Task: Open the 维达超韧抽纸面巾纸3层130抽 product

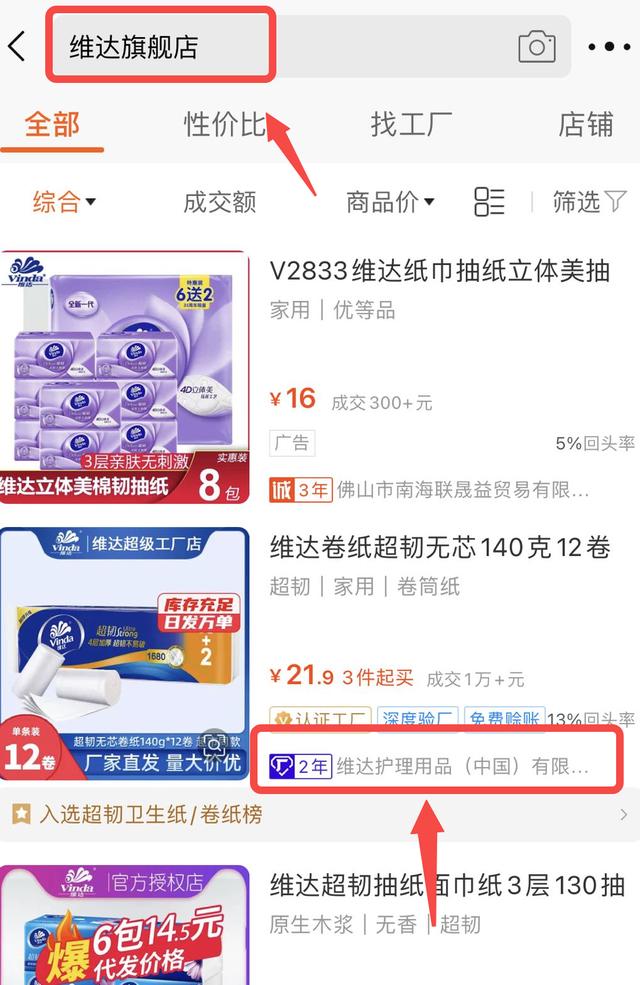Action: pyautogui.click(x=447, y=885)
